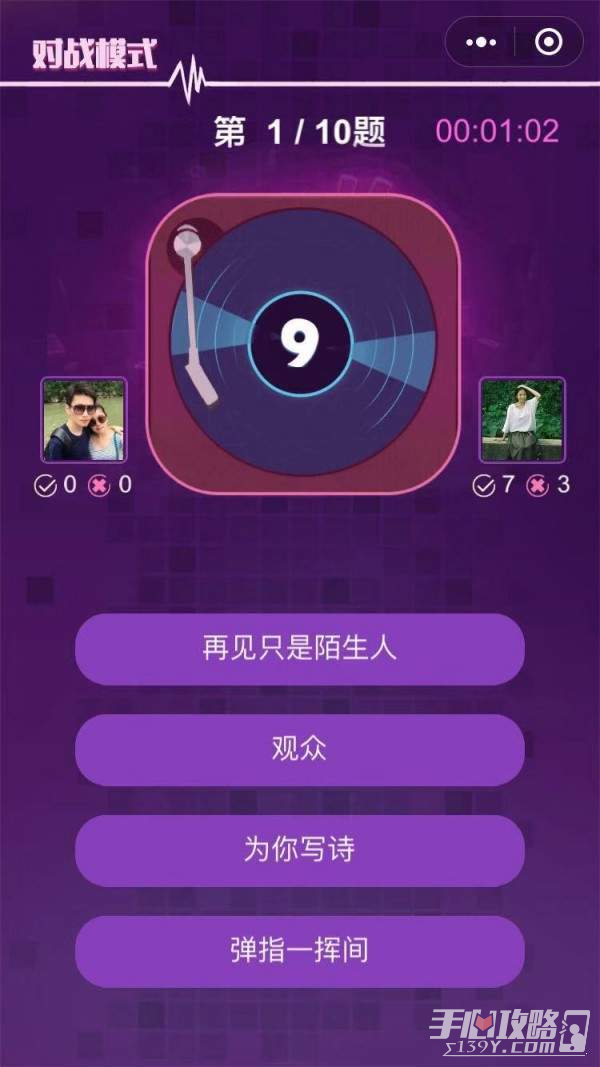Pick 为你写诗 as the answer
The height and width of the screenshot is (1067, 600).
pyautogui.click(x=300, y=851)
